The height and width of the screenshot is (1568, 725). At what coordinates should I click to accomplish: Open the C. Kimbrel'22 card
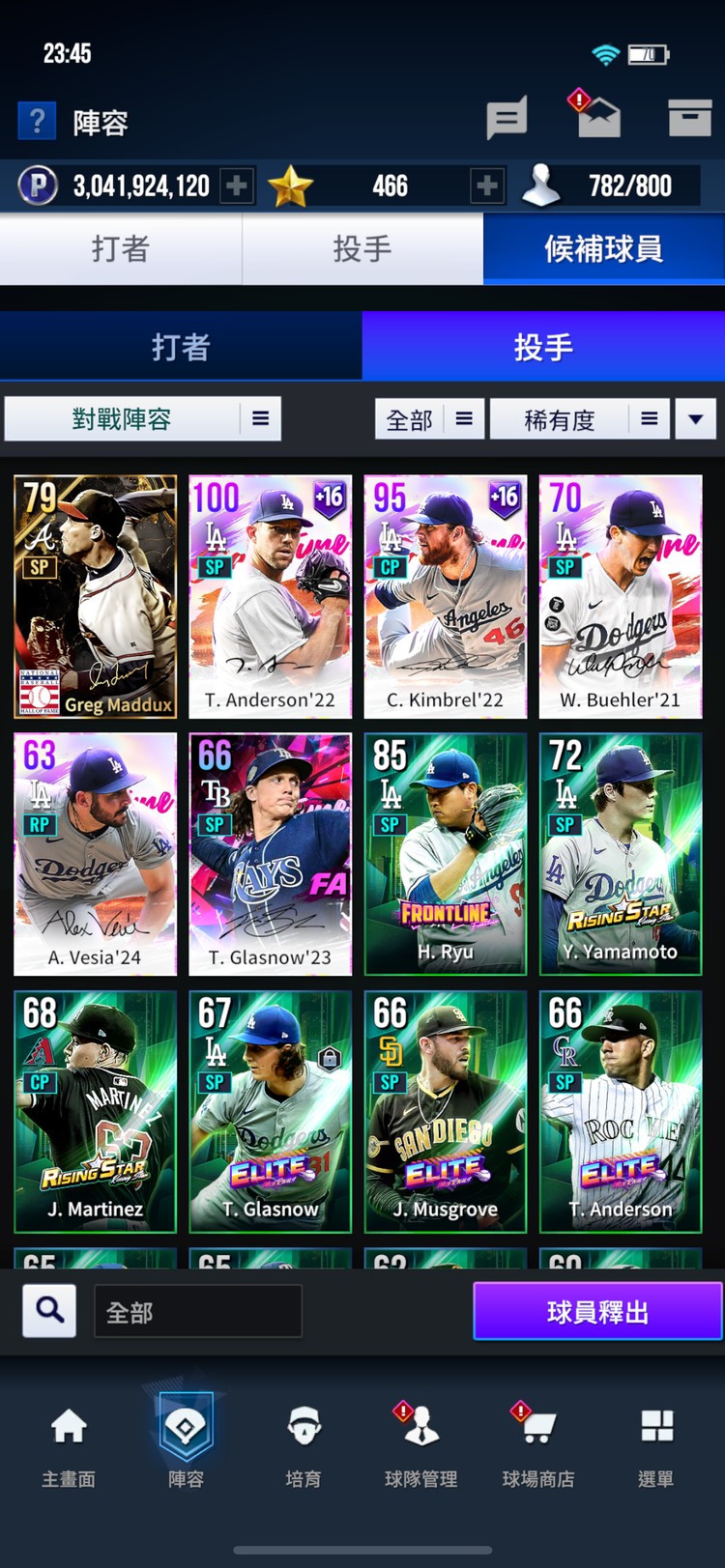pos(446,596)
